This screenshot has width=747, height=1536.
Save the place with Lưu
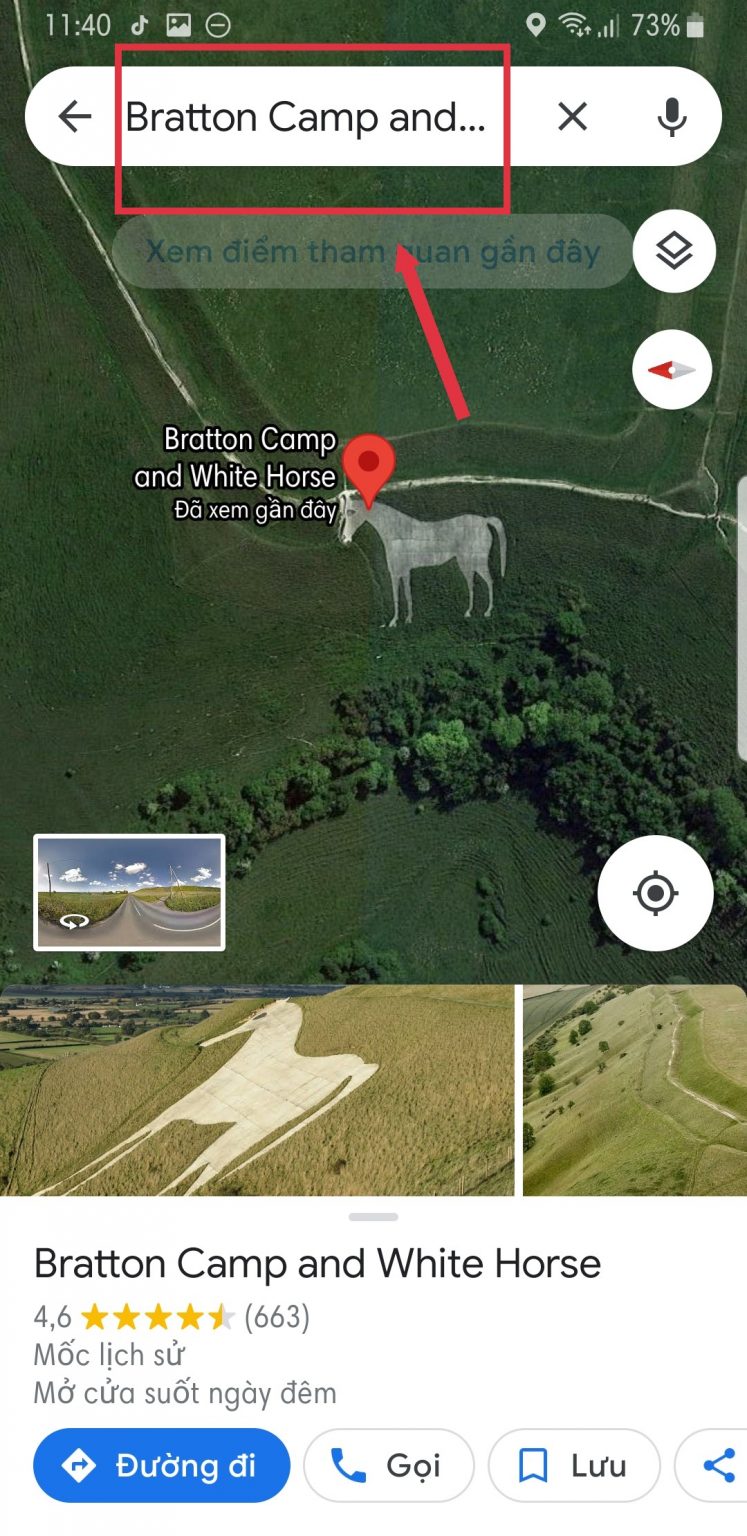tap(573, 1466)
